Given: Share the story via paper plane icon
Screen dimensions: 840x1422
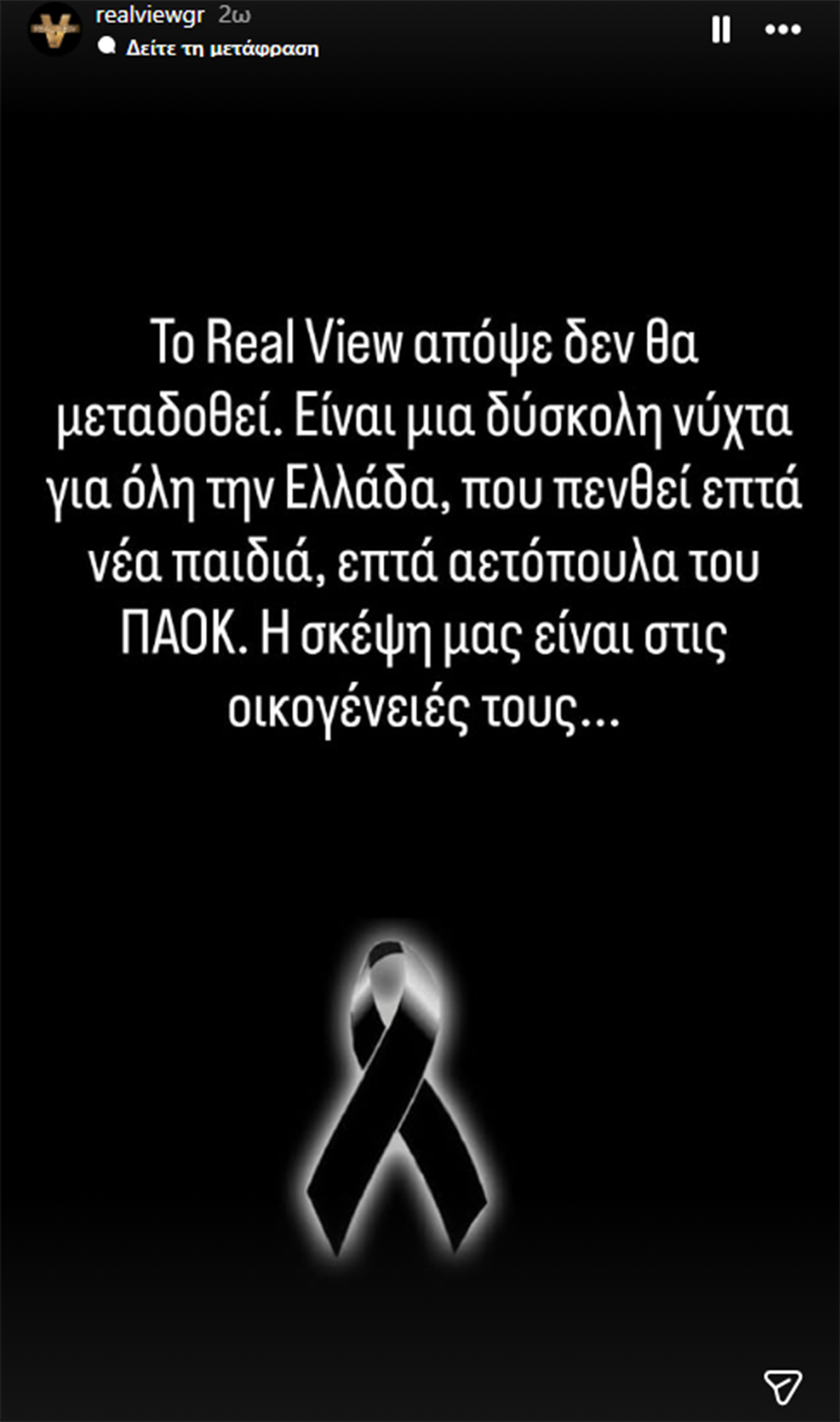Looking at the screenshot, I should point(783,1386).
